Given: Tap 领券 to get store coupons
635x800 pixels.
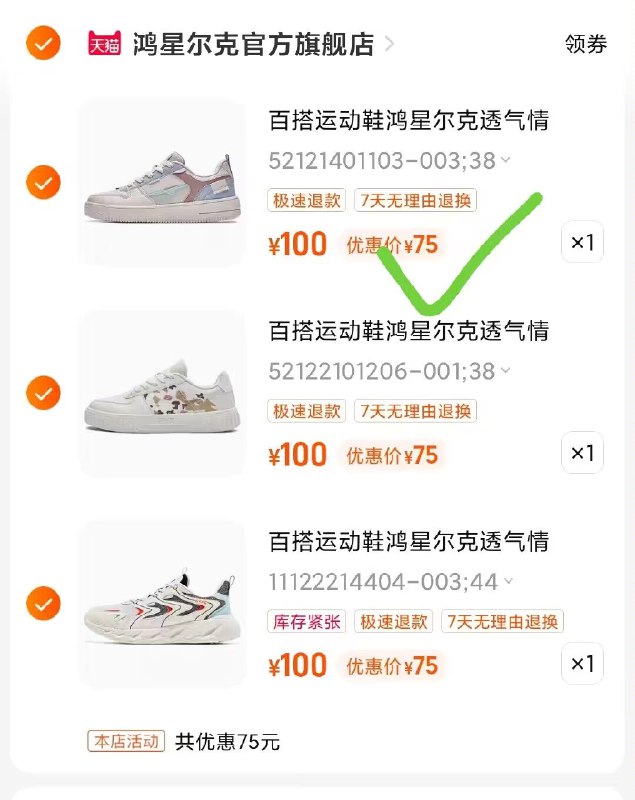Looking at the screenshot, I should pos(585,45).
